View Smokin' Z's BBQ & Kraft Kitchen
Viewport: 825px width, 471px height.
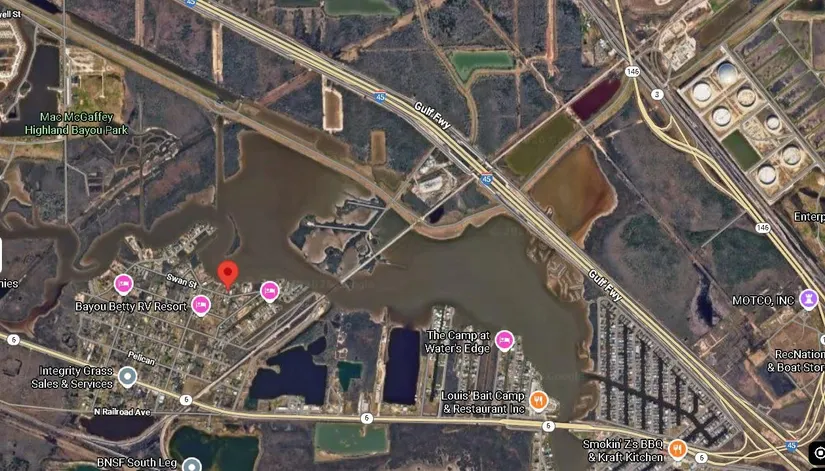pyautogui.click(x=677, y=449)
